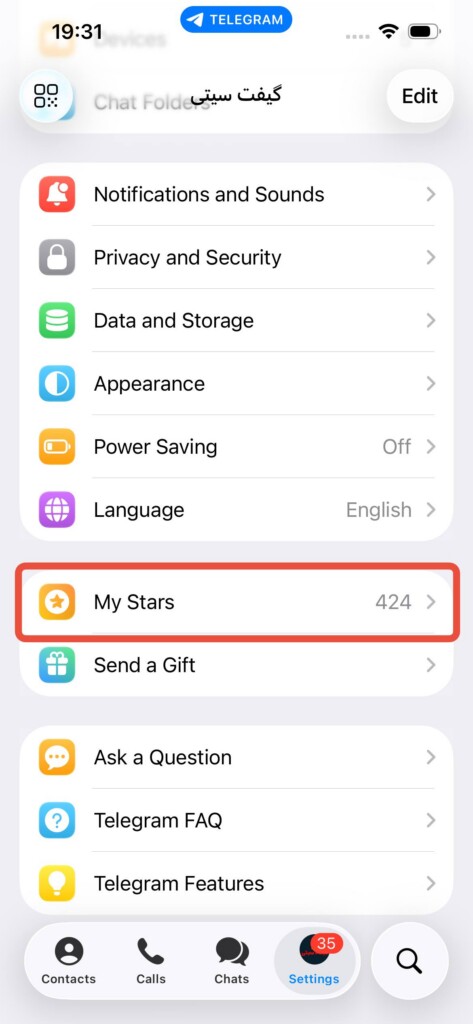This screenshot has width=473, height=1024.
Task: Open Appearance settings
Action: pos(236,383)
